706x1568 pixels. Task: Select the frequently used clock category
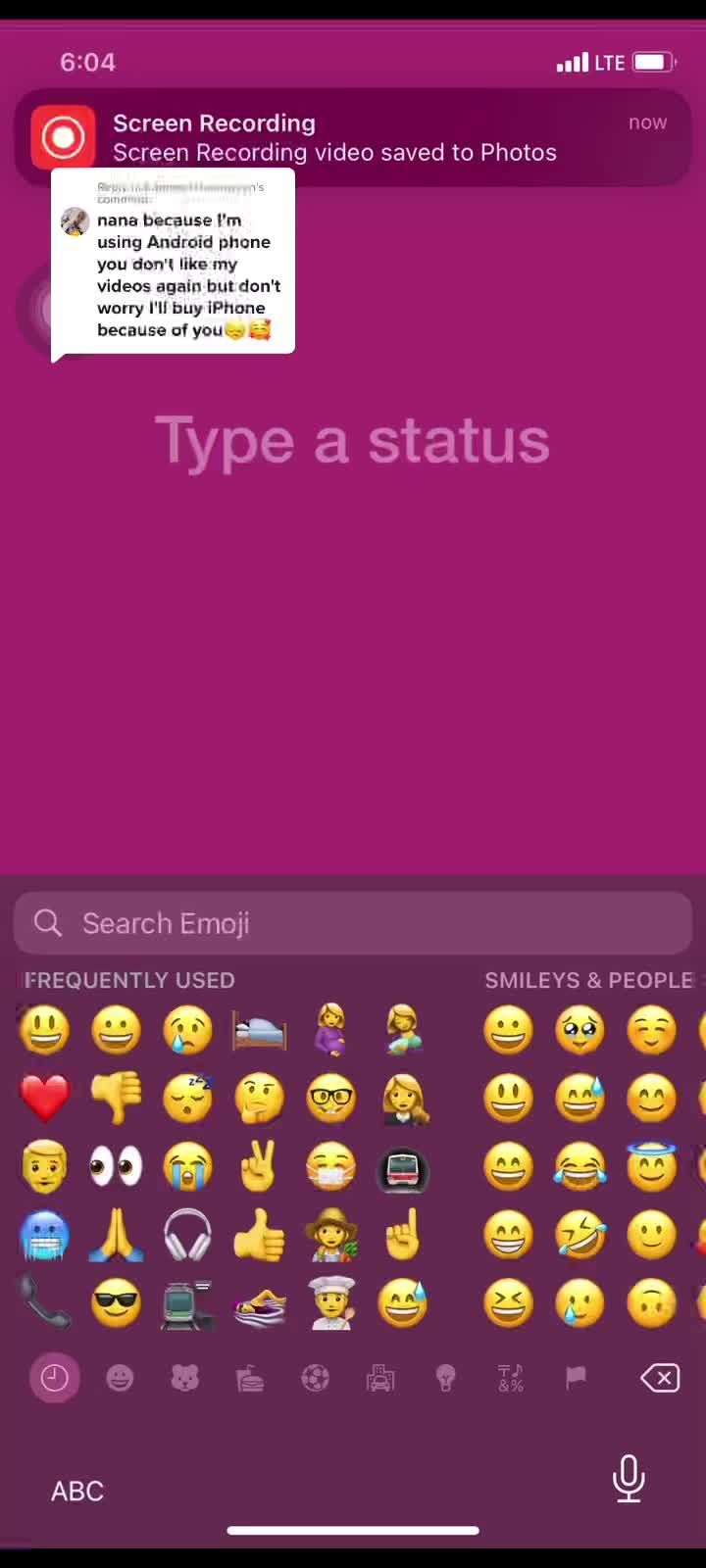click(54, 1379)
